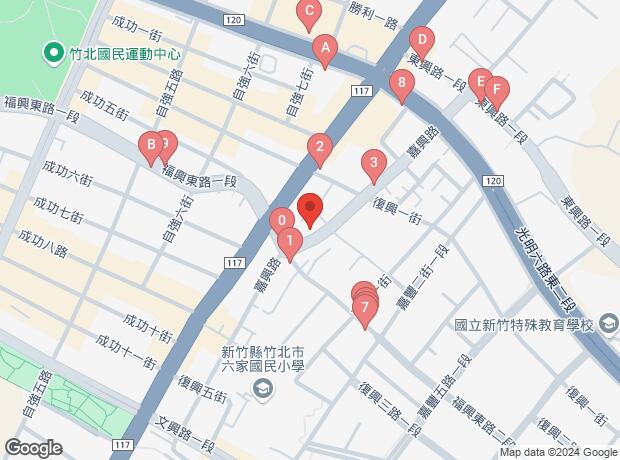Viewport: 620px width, 460px height.
Task: Tap map marker 2
Action: [319, 148]
